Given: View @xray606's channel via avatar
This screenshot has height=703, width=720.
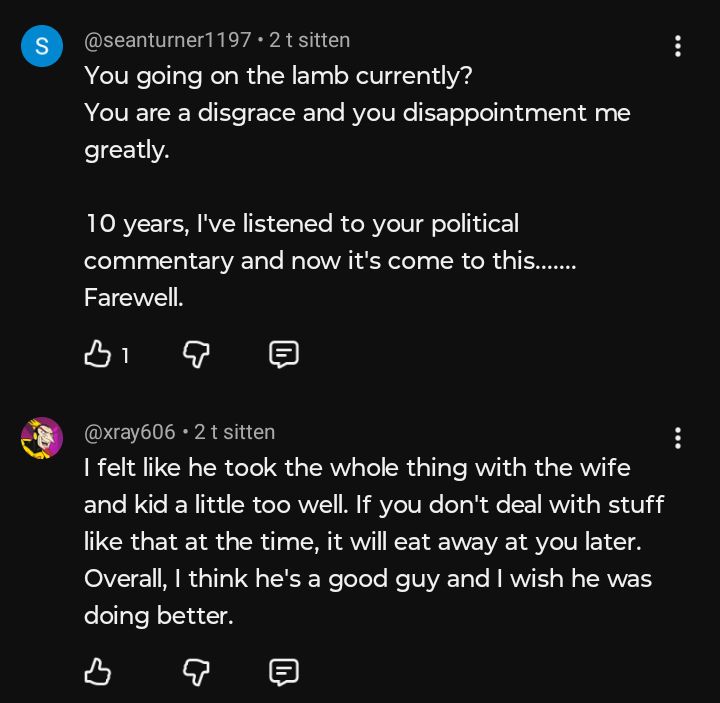Looking at the screenshot, I should coord(42,438).
